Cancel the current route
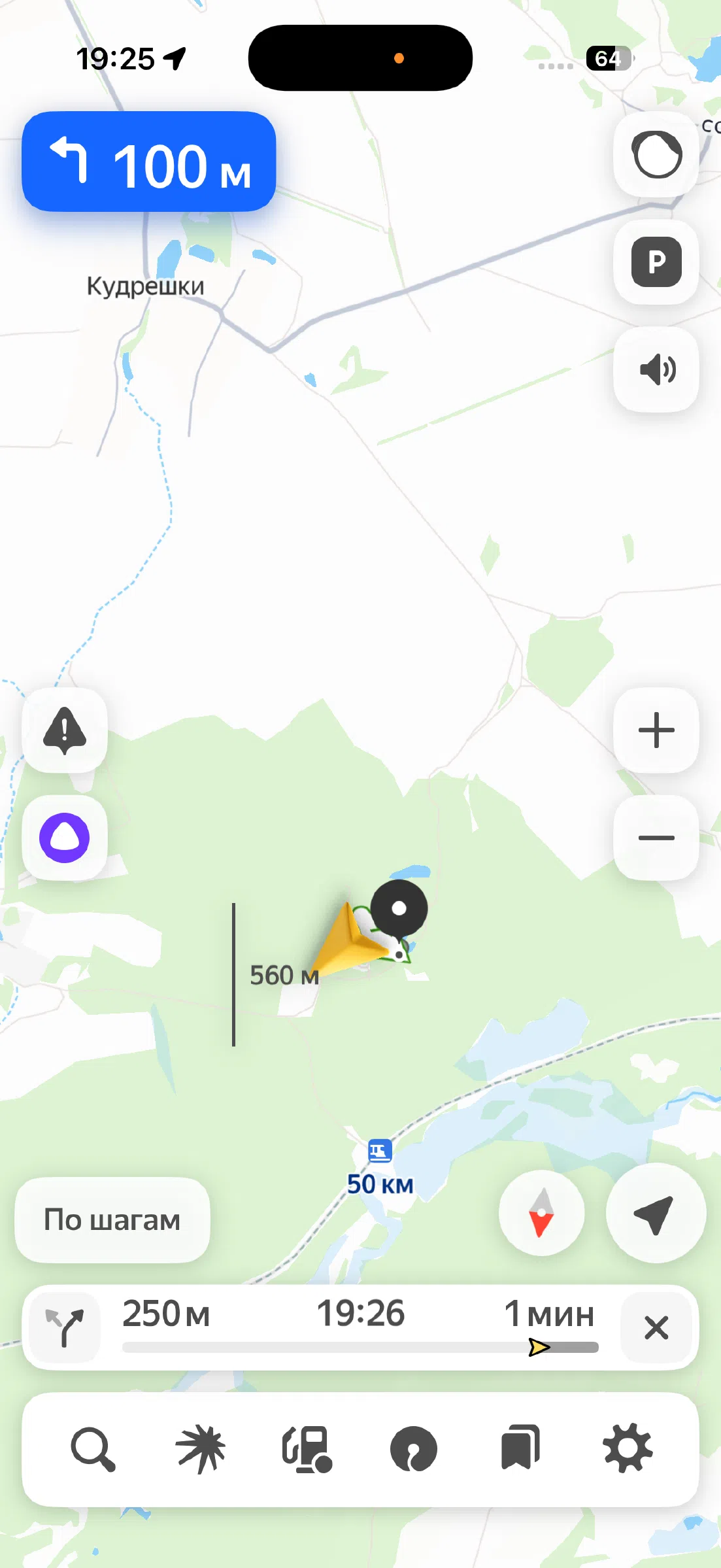The height and width of the screenshot is (1568, 721). click(656, 1327)
